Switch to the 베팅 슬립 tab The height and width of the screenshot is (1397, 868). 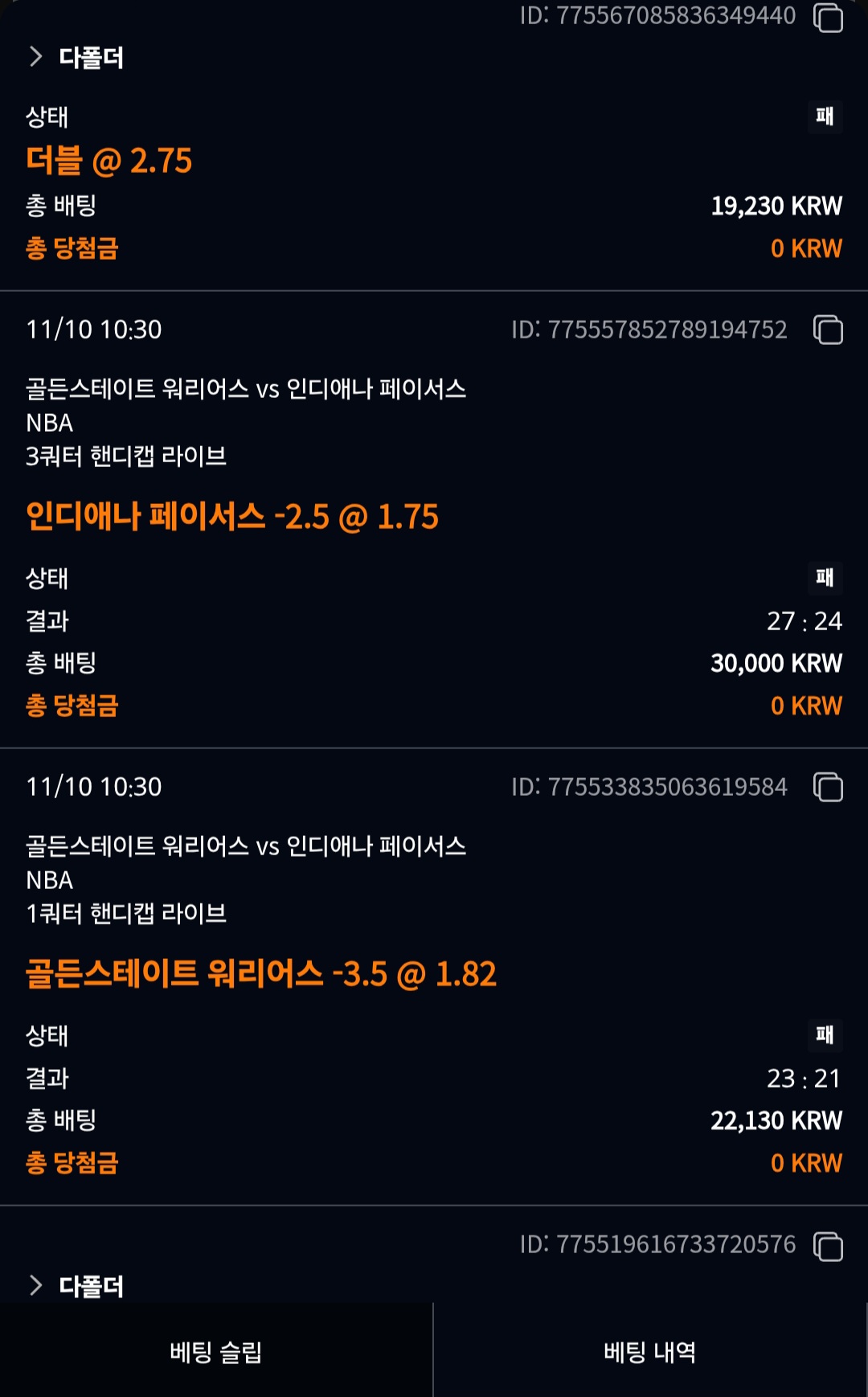click(216, 1352)
